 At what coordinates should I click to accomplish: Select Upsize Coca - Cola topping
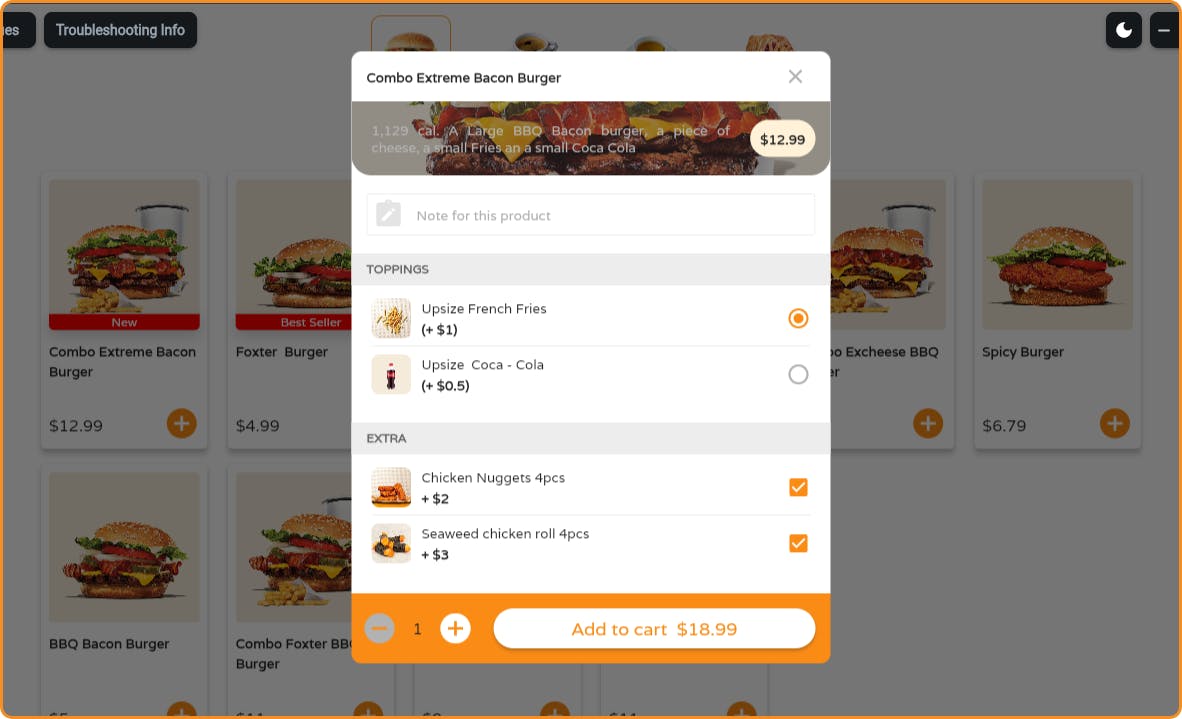[x=797, y=374]
